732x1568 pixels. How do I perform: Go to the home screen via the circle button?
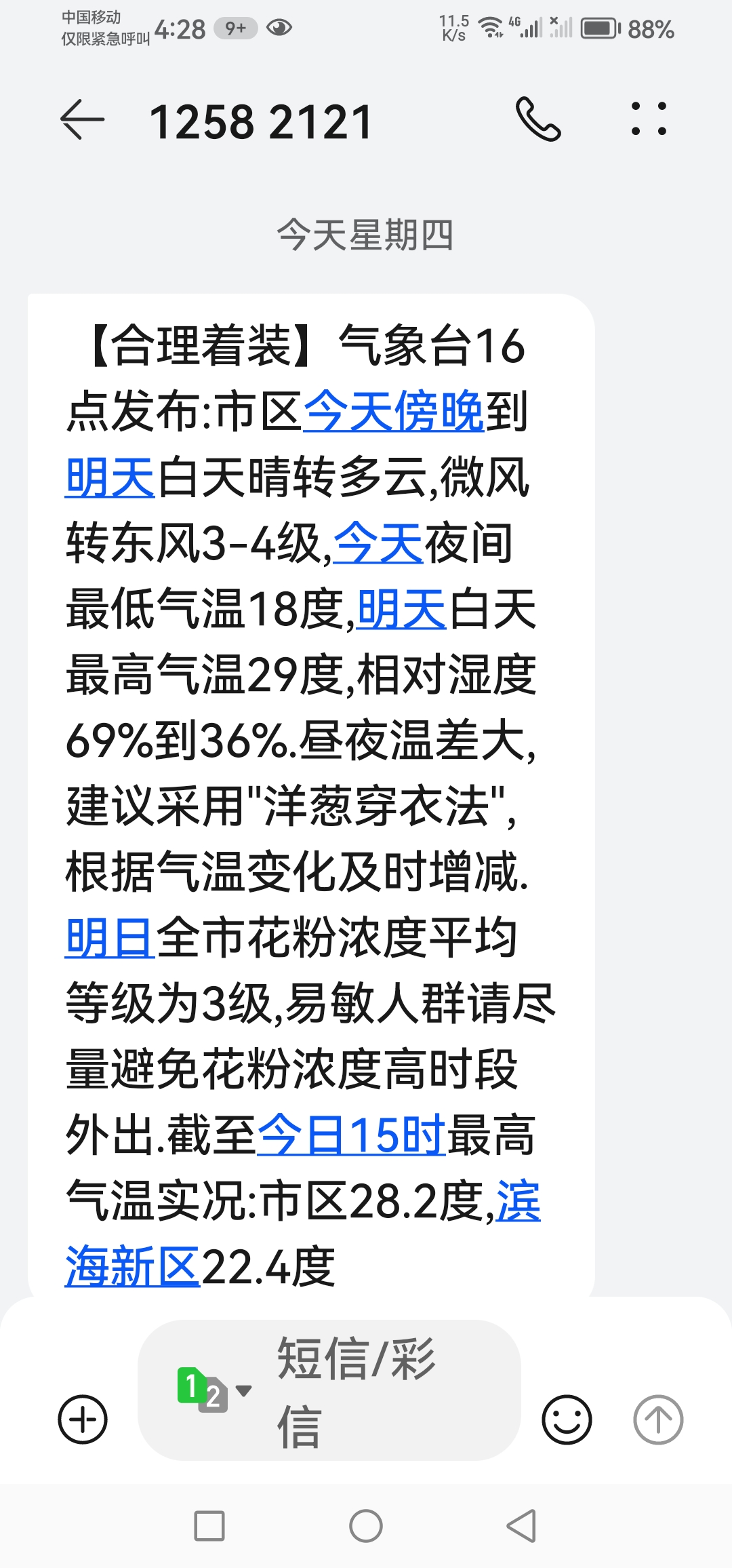[366, 1527]
